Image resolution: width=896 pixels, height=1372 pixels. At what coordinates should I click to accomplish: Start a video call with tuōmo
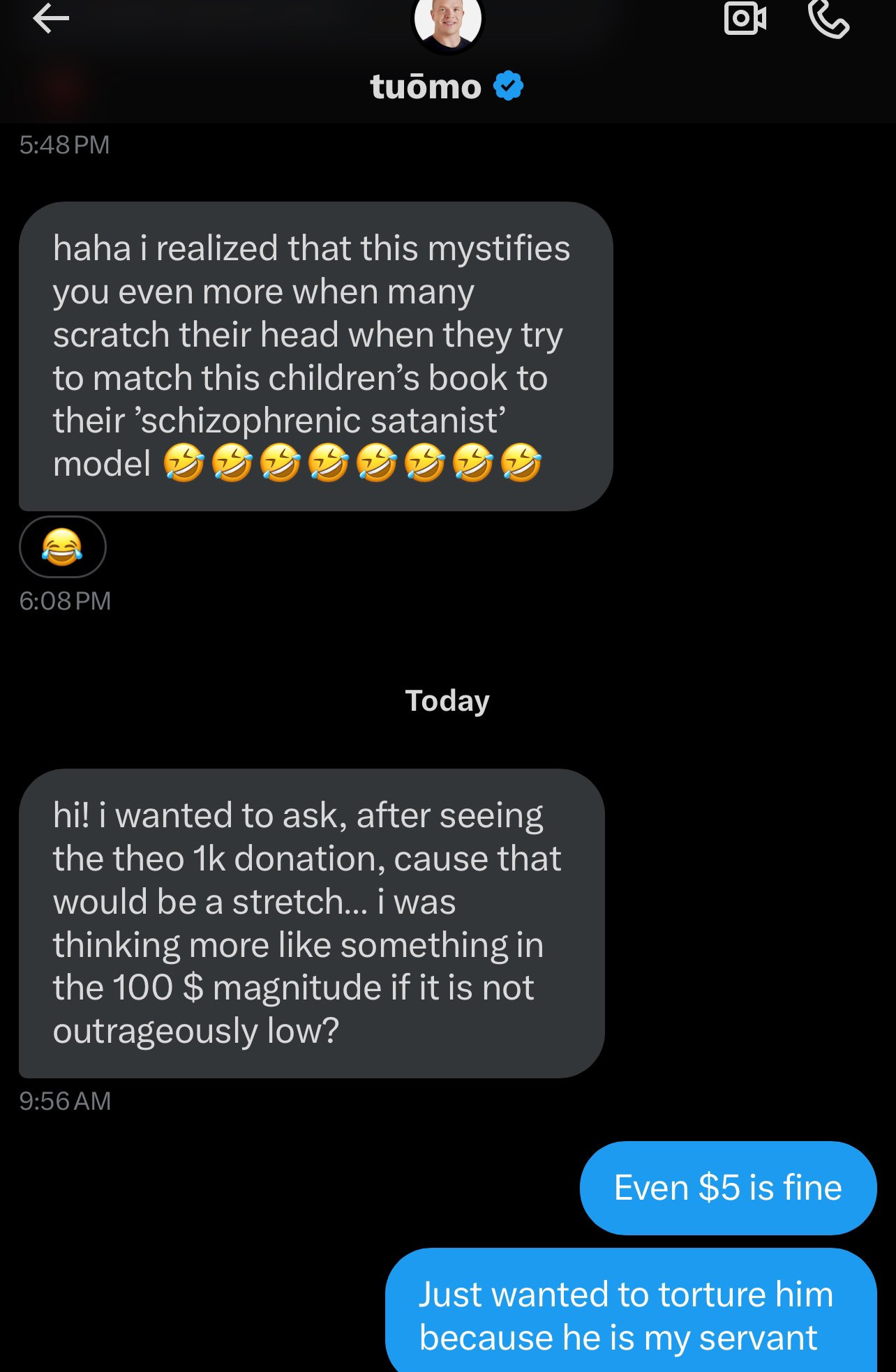pos(745,19)
